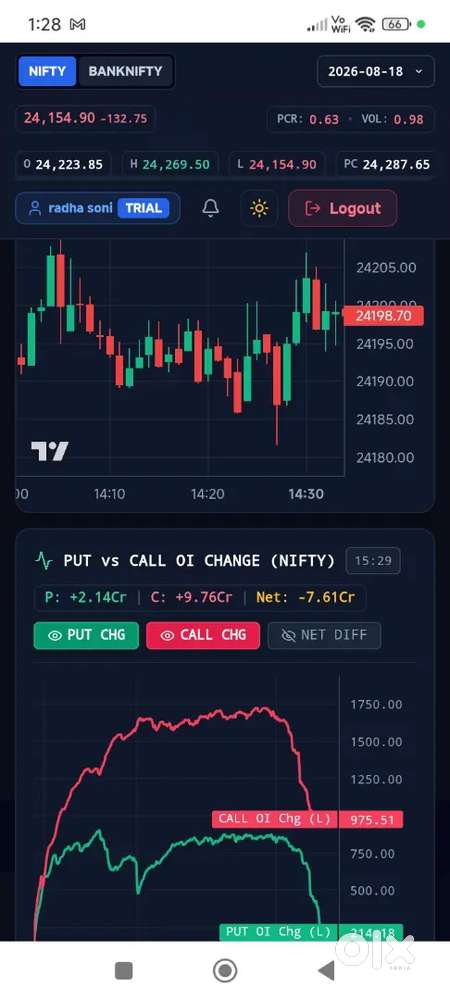Switch to the NIFTY tab
The width and height of the screenshot is (450, 1000).
47,71
